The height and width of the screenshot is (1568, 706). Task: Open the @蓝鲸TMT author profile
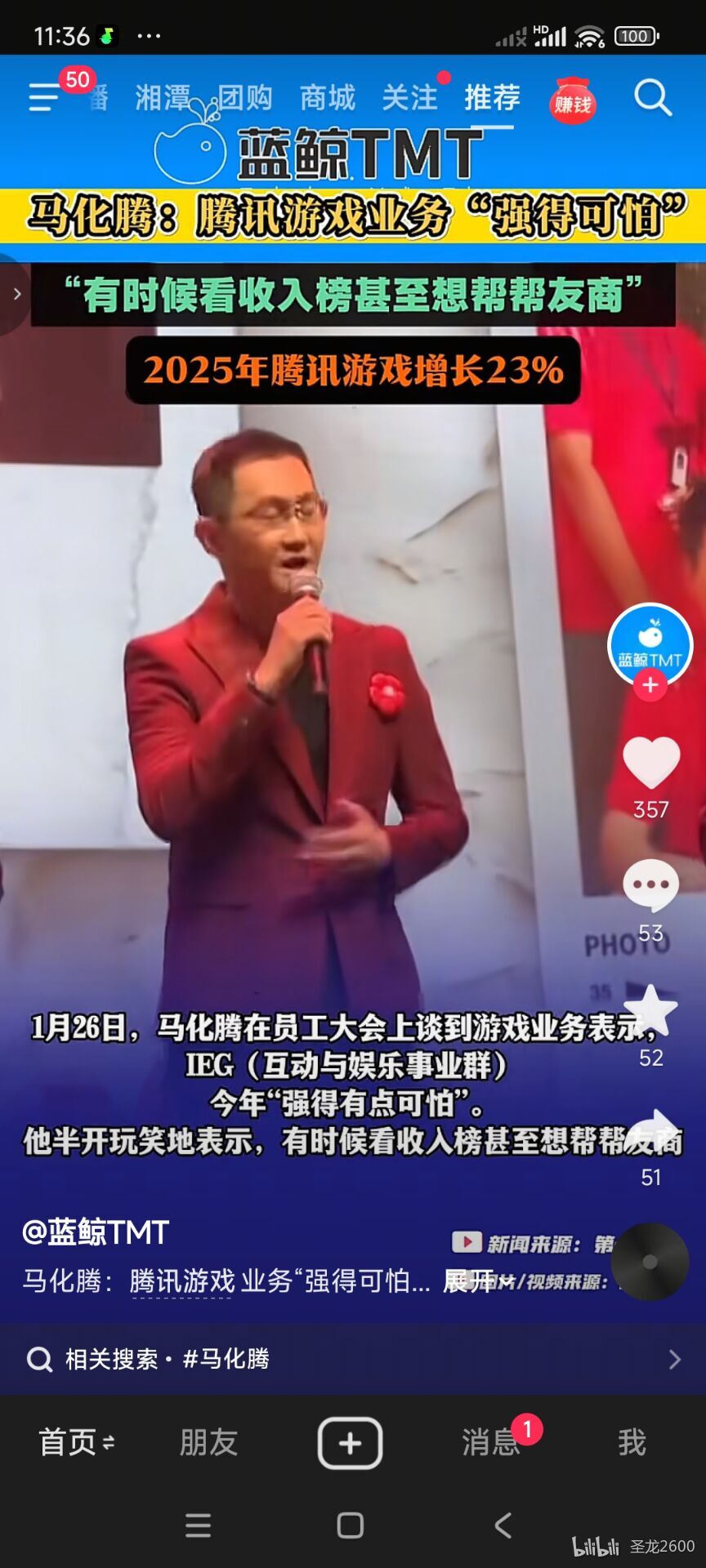click(x=96, y=1232)
